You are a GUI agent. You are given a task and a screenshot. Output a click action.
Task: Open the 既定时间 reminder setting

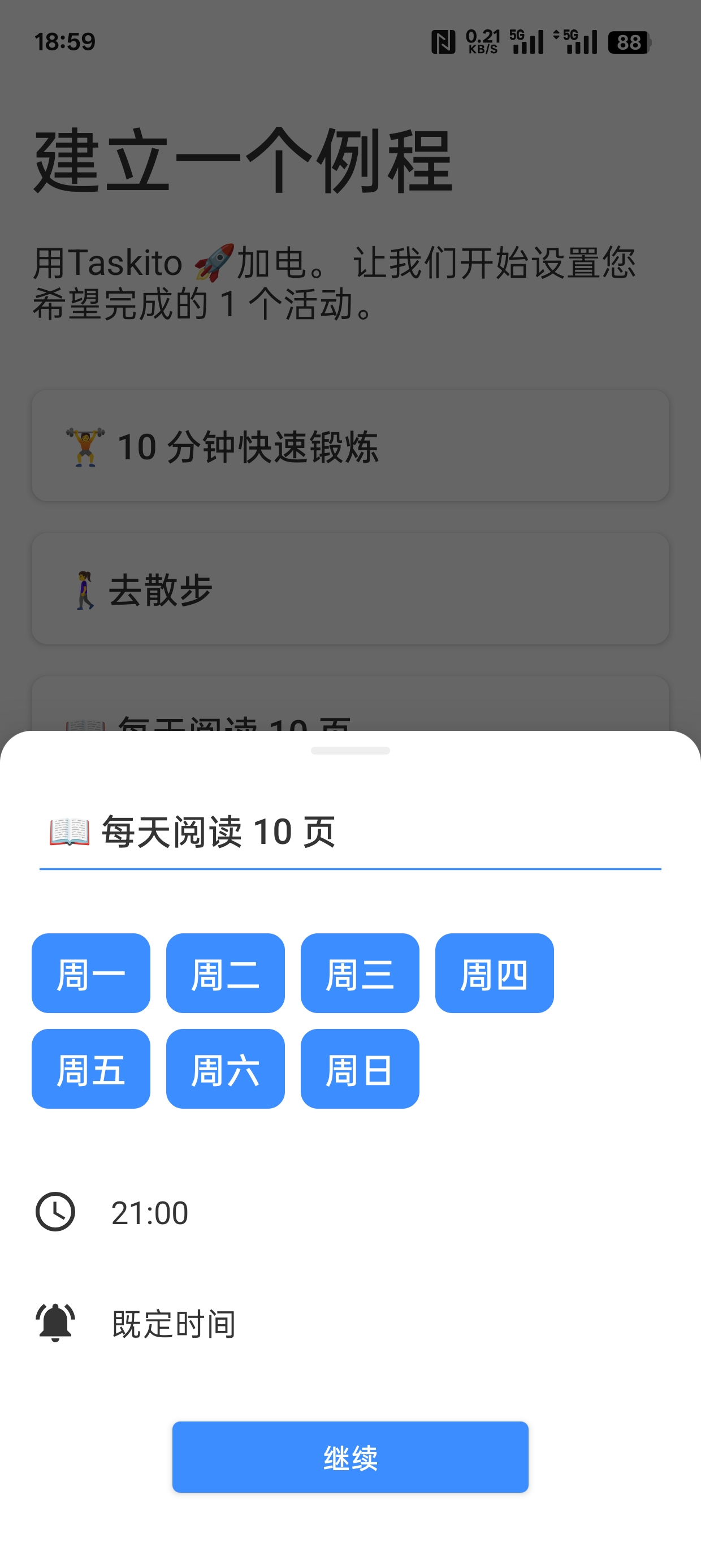tap(174, 1323)
